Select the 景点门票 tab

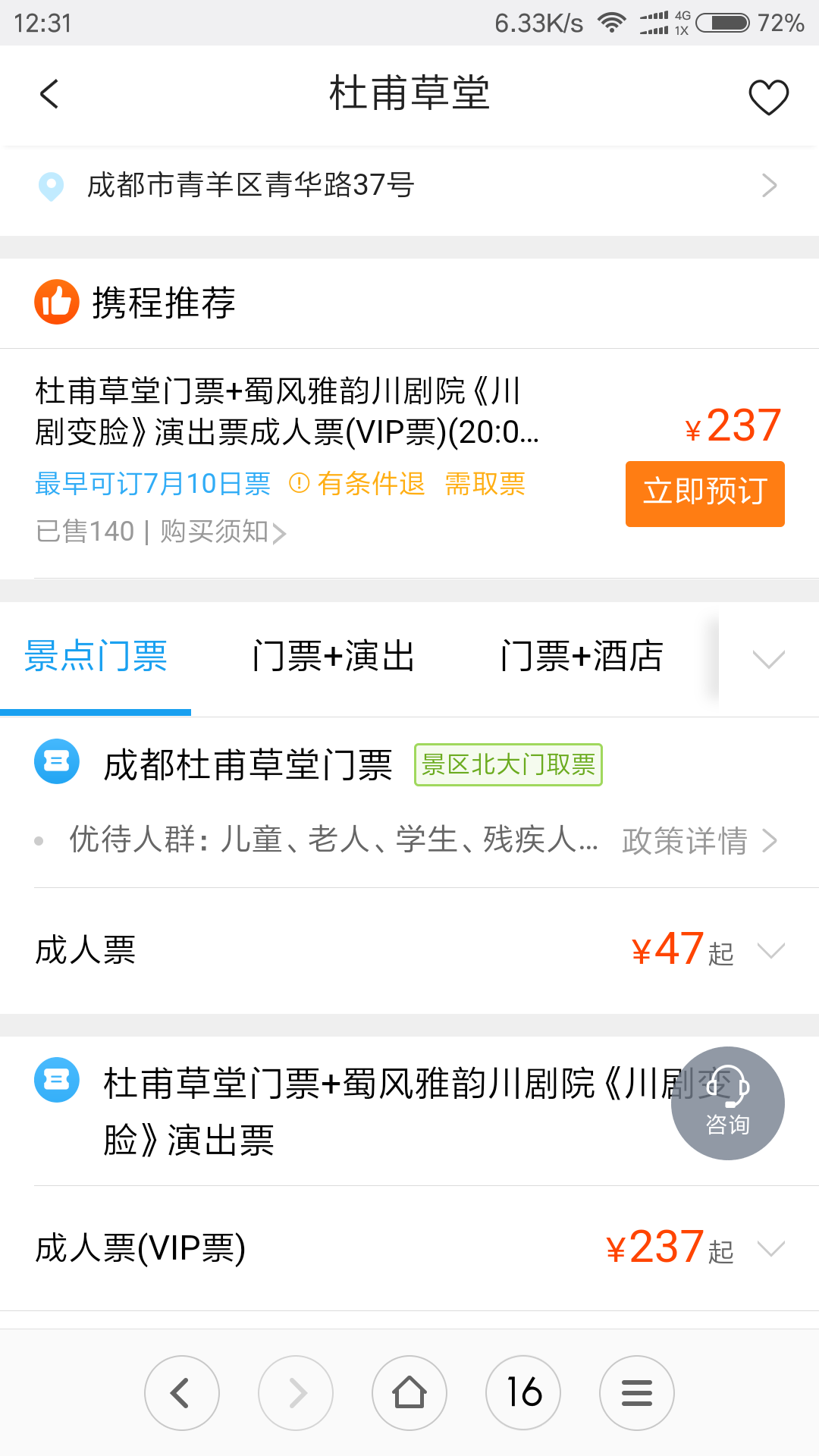(96, 657)
